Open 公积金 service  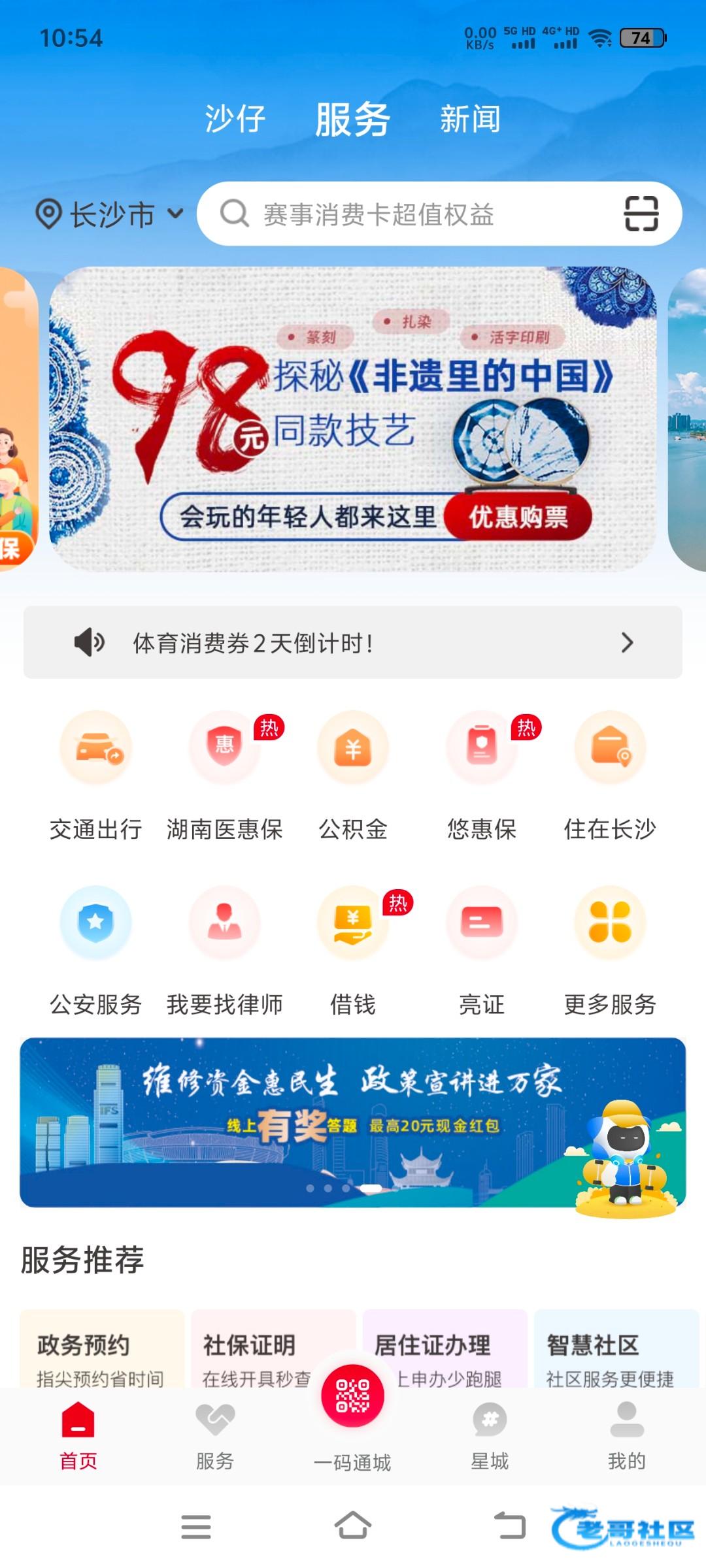(353, 774)
